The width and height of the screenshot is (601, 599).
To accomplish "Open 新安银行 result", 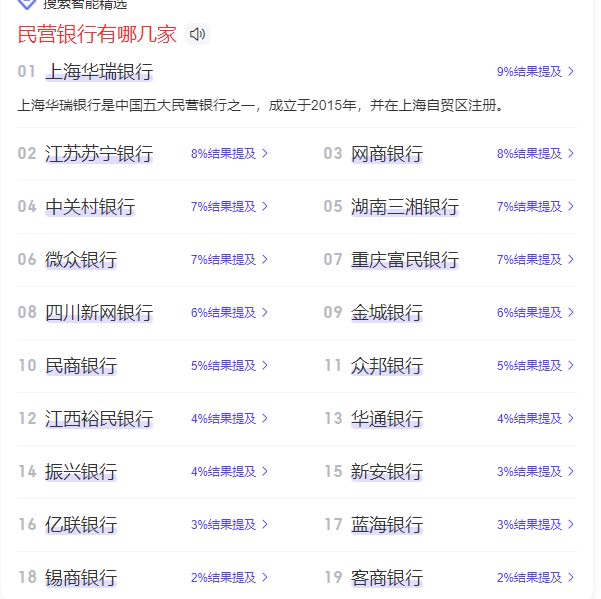I will (387, 472).
